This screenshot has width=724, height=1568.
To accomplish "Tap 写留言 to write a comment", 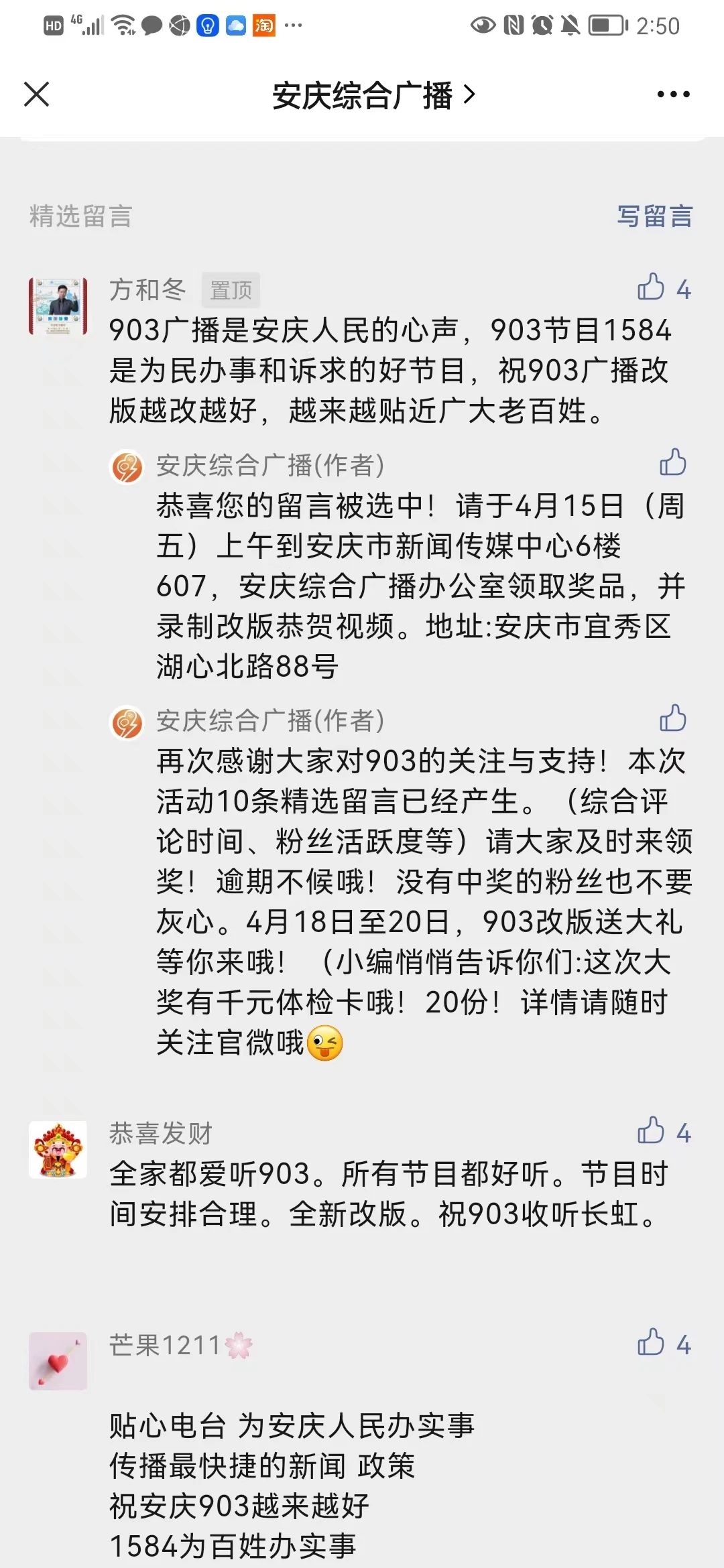I will click(x=654, y=216).
